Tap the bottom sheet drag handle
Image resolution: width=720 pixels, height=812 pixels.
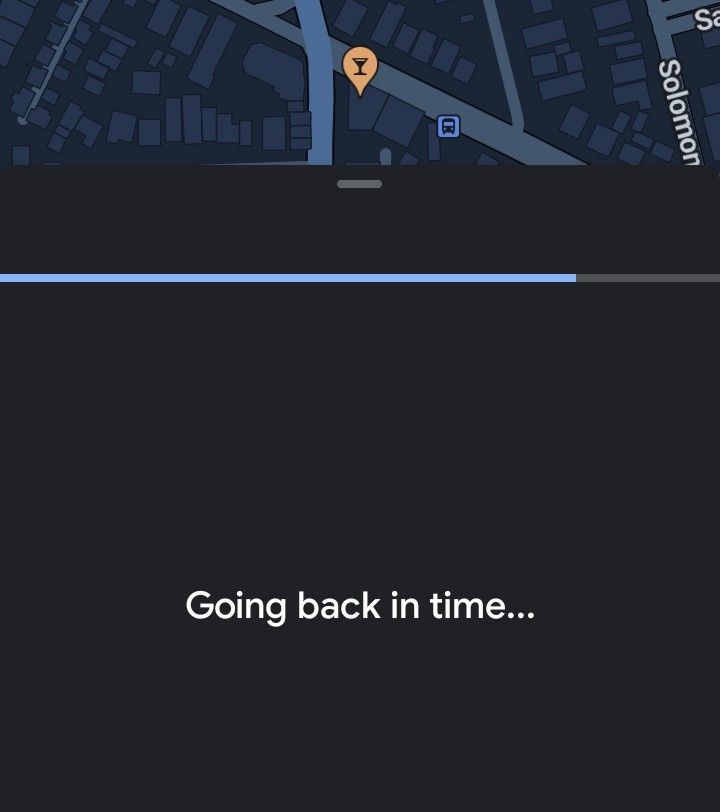359,184
